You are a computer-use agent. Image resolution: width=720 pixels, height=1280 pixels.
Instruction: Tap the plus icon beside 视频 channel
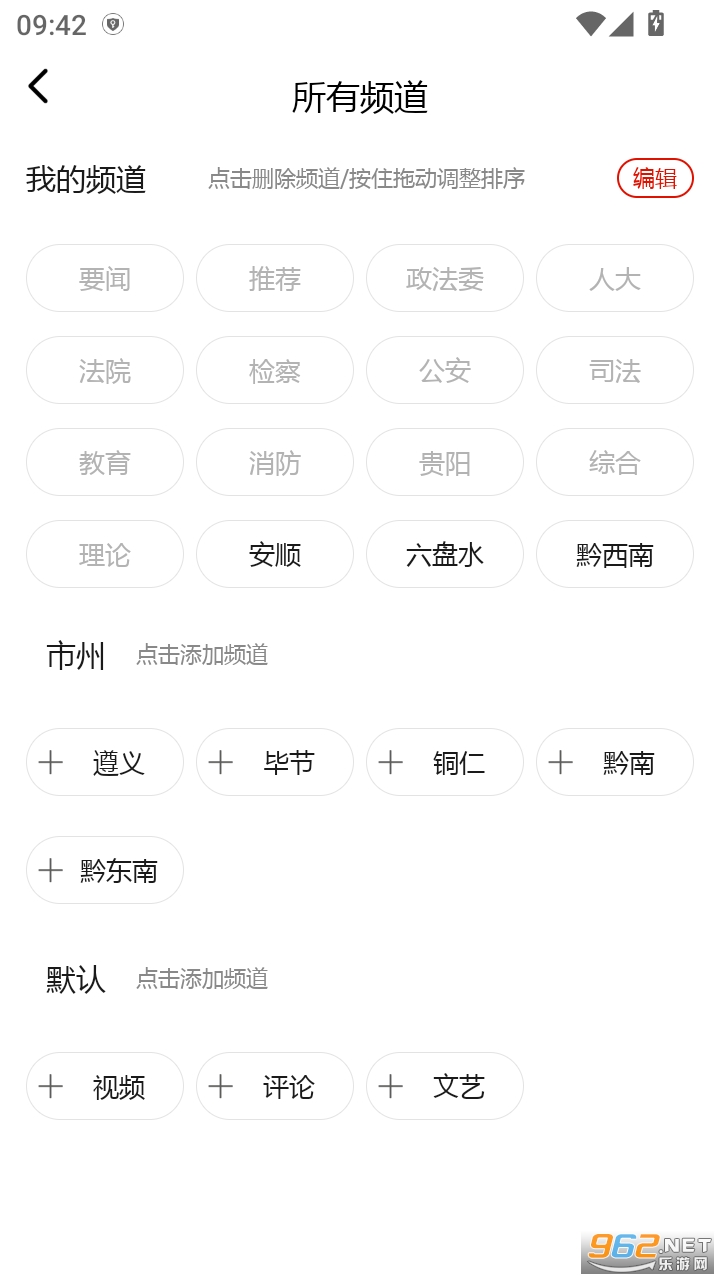(51, 1086)
